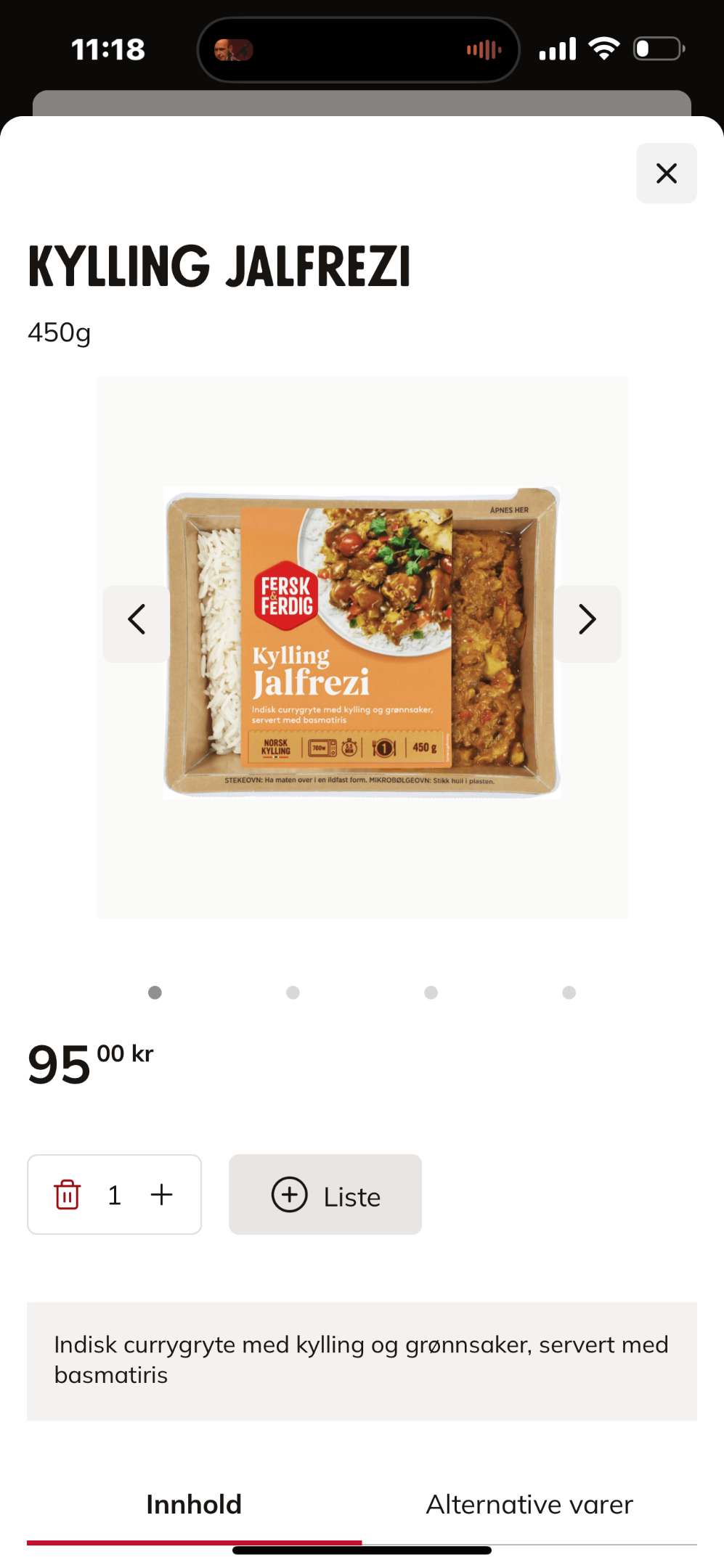The image size is (724, 1568).
Task: Switch to the Alternative varer tab
Action: [529, 1504]
